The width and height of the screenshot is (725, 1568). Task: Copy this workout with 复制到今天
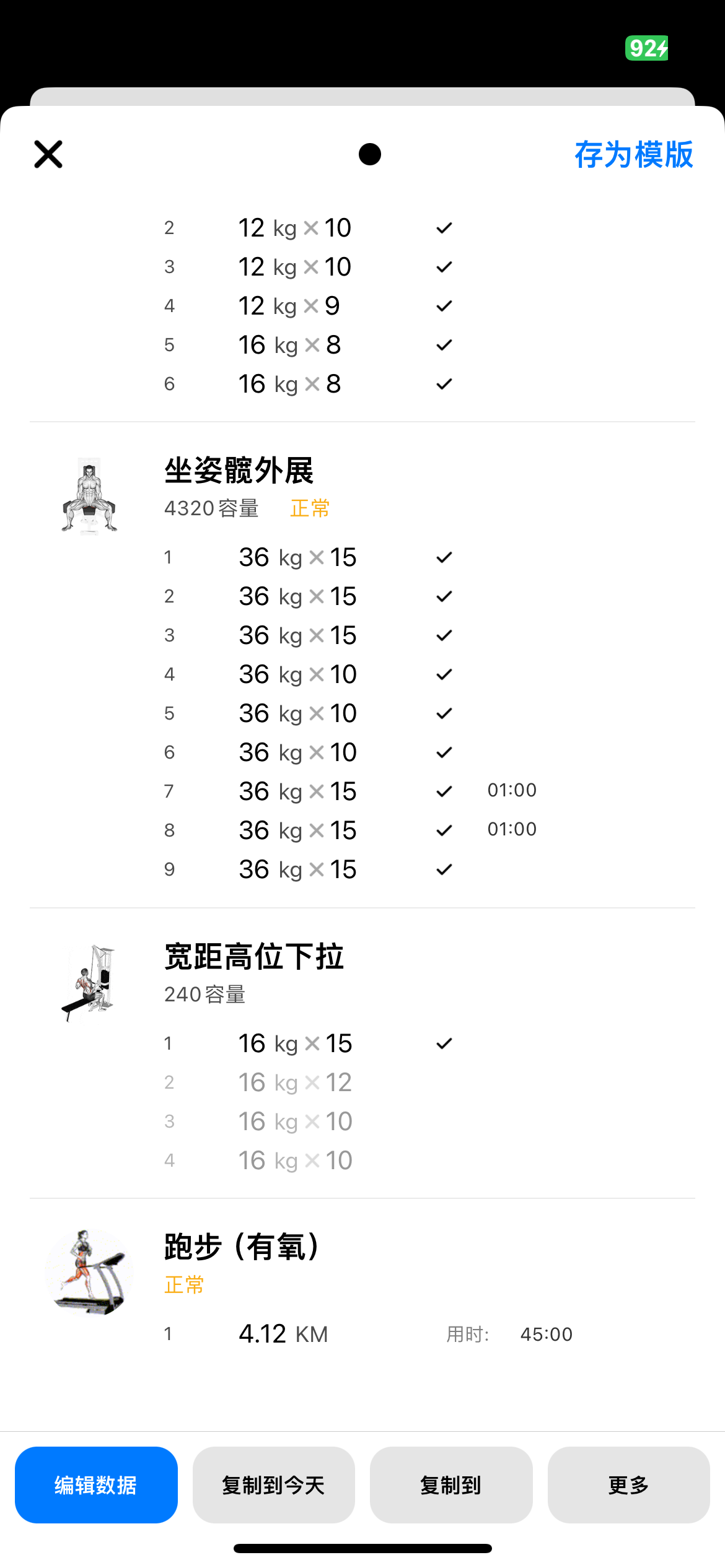273,1484
